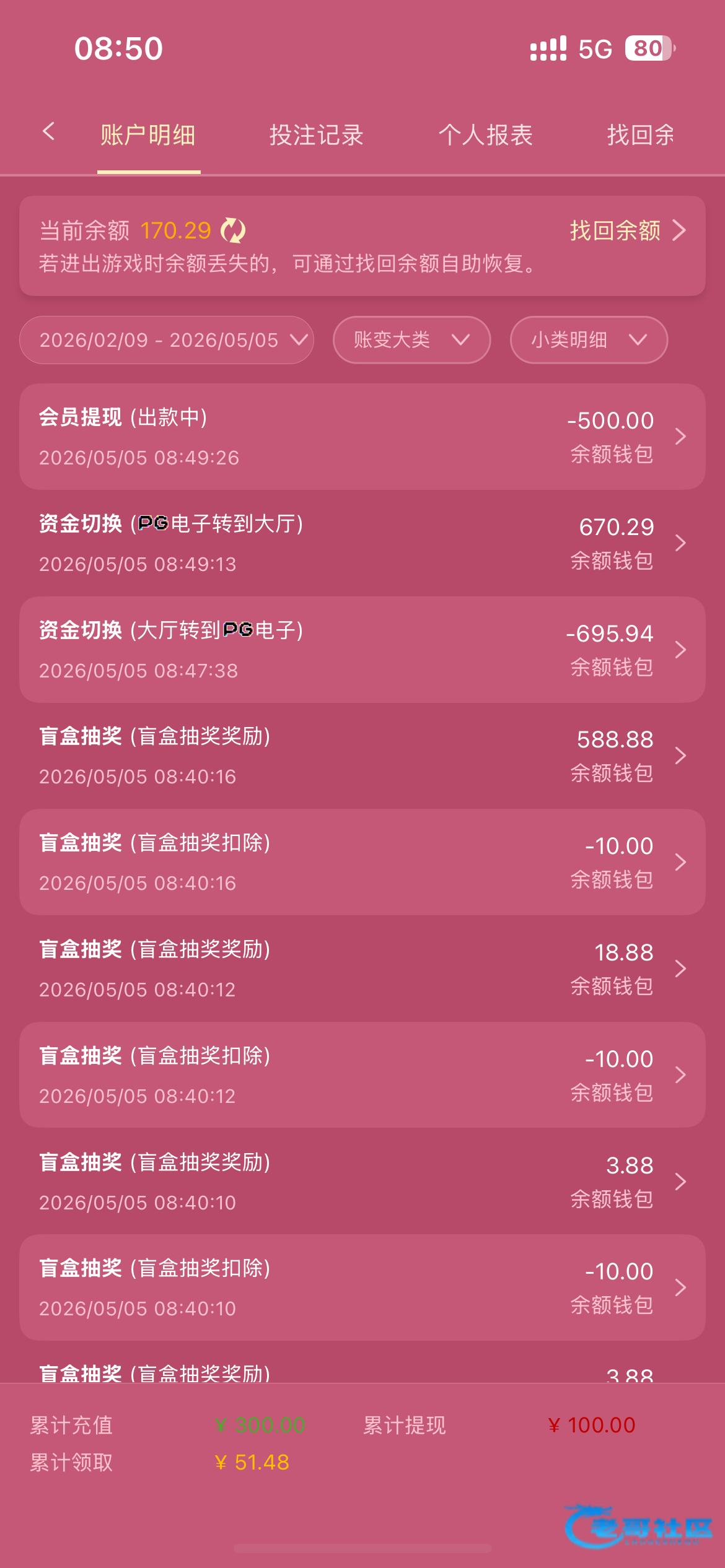Expand the date range 2026/02/09 - 2026/05/05
The image size is (725, 1568).
coord(167,340)
